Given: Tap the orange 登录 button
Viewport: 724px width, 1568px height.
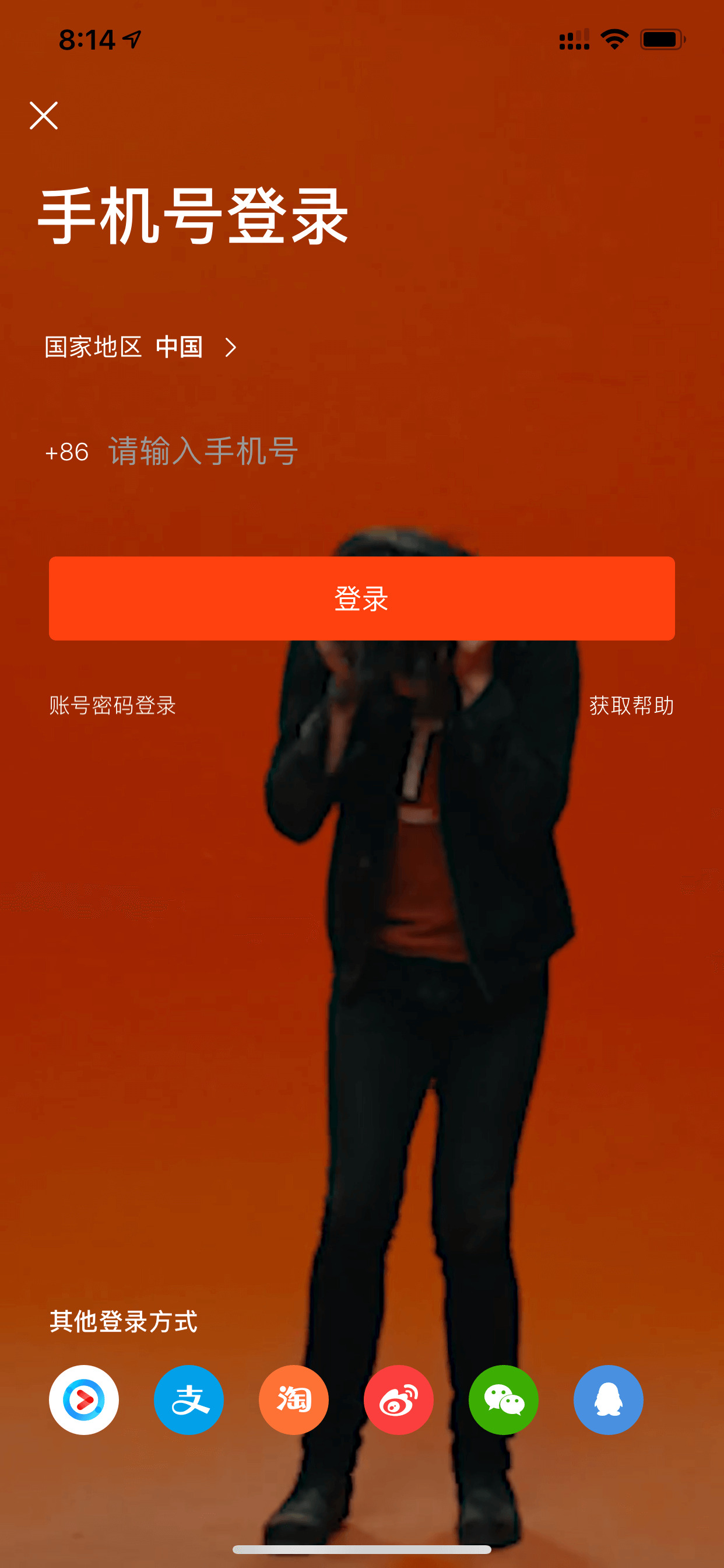Looking at the screenshot, I should (361, 598).
